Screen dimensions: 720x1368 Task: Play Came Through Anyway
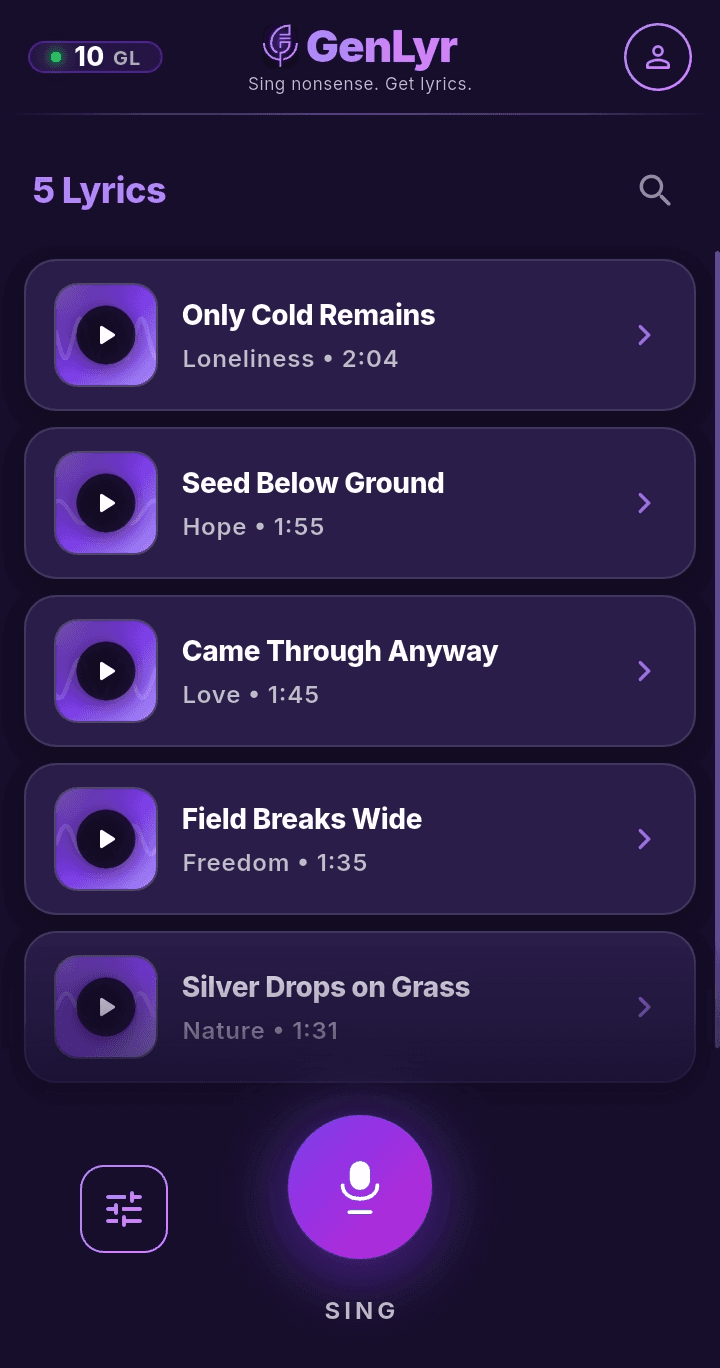pos(106,671)
